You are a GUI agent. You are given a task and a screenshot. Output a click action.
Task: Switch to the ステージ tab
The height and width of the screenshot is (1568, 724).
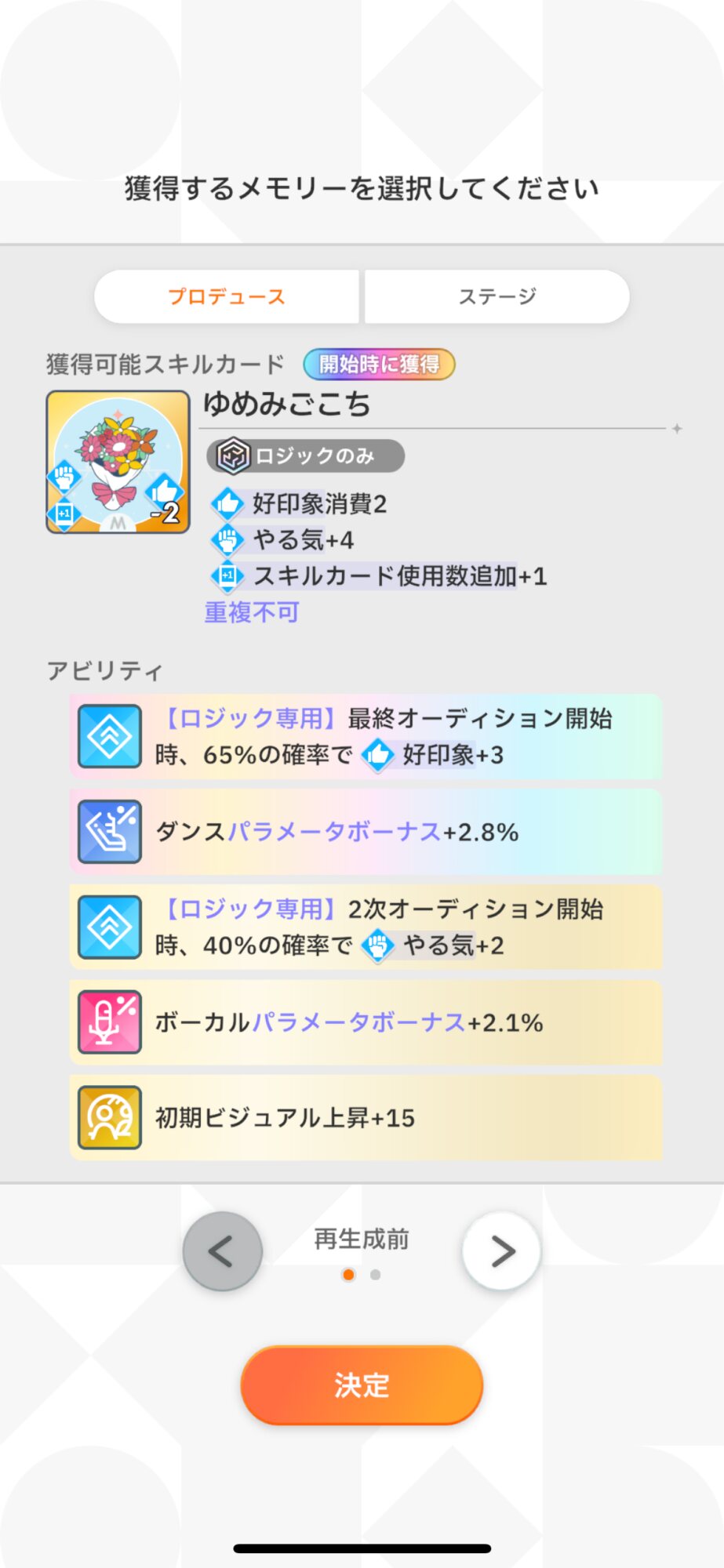pyautogui.click(x=497, y=297)
